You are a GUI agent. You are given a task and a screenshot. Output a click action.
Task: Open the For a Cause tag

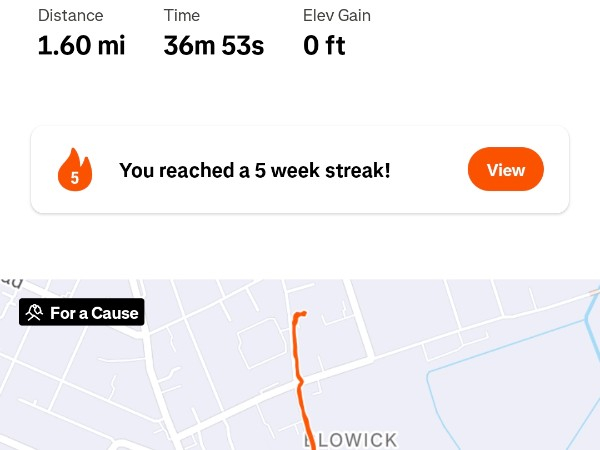pyautogui.click(x=82, y=313)
